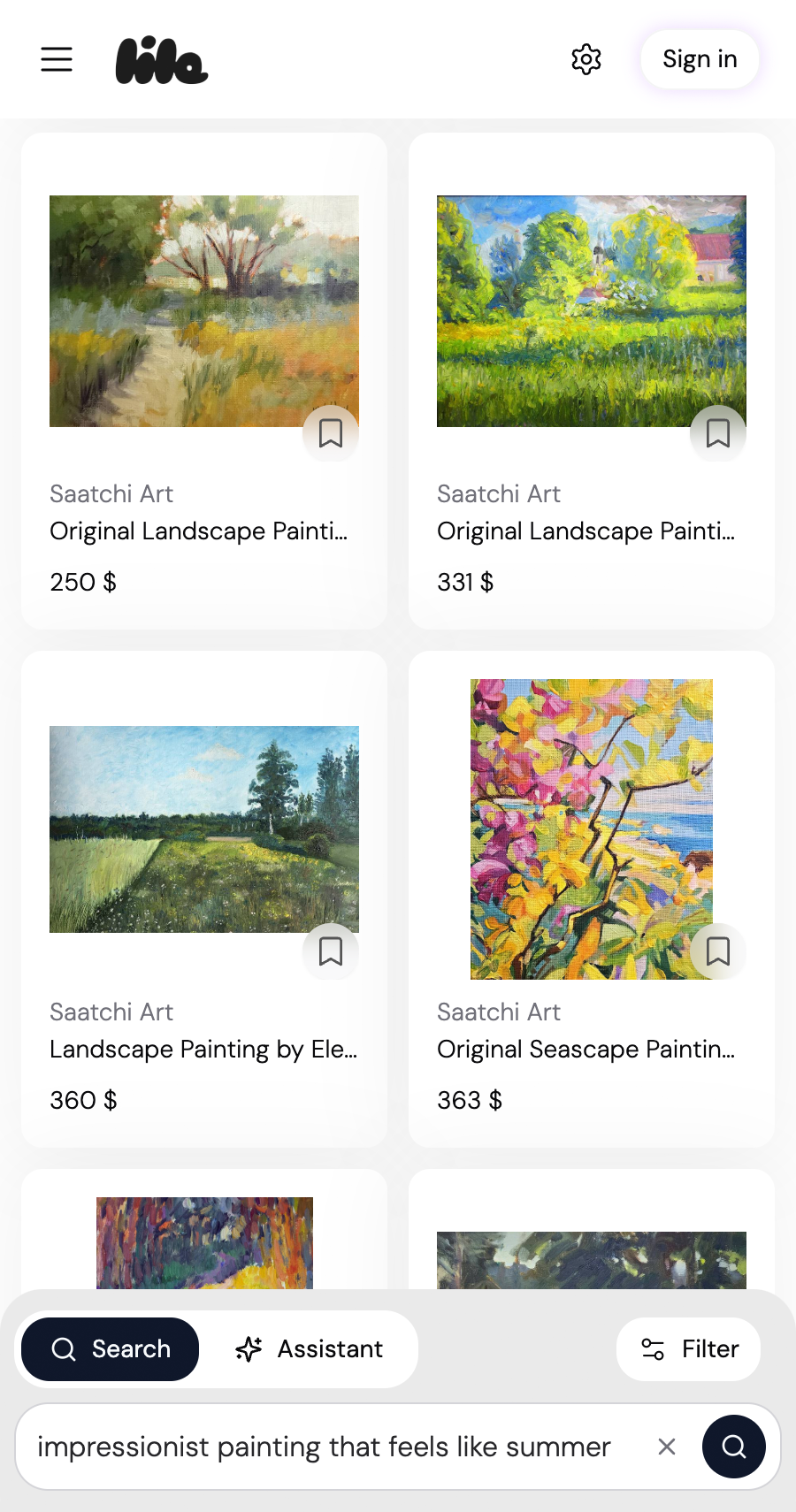The image size is (796, 1512).
Task: View the 331 $ Original Landscape Painting card
Action: point(591,311)
